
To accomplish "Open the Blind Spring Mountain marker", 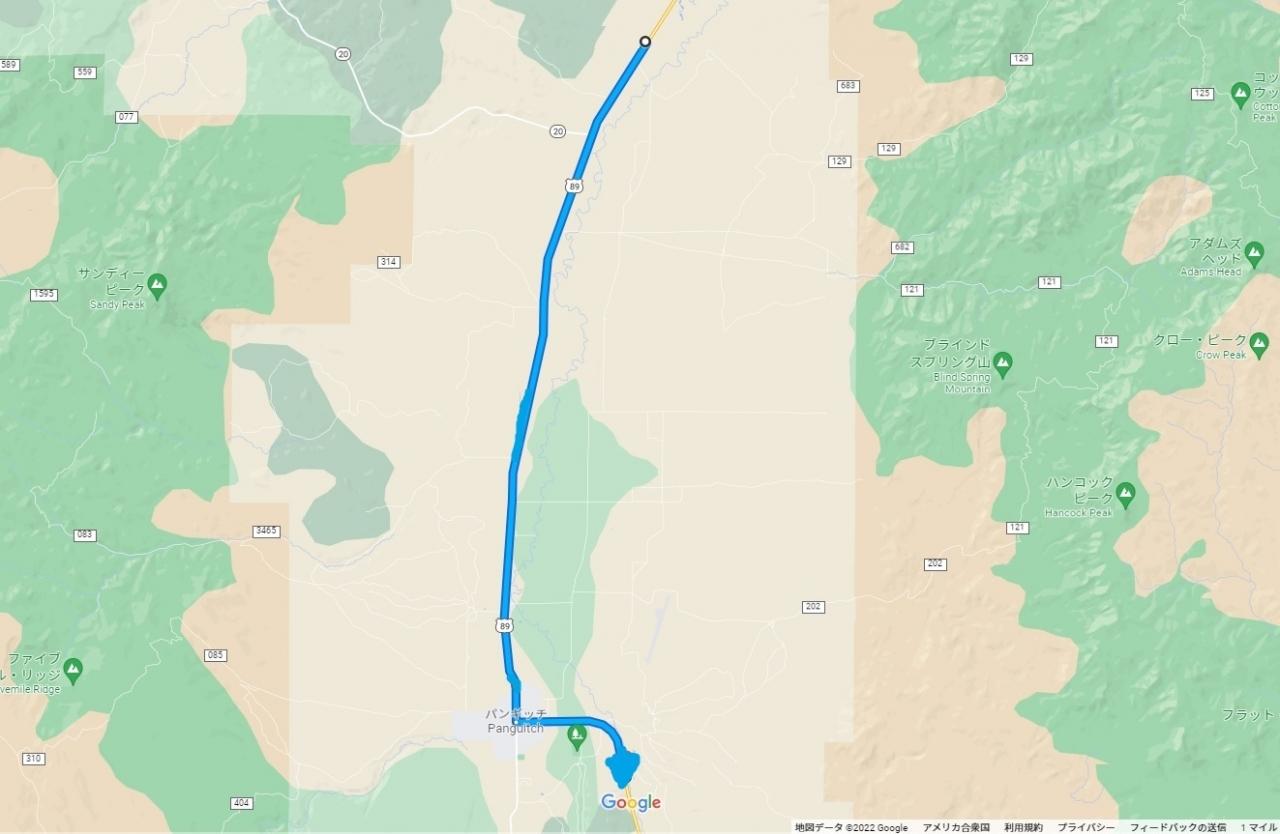I will [x=1003, y=361].
